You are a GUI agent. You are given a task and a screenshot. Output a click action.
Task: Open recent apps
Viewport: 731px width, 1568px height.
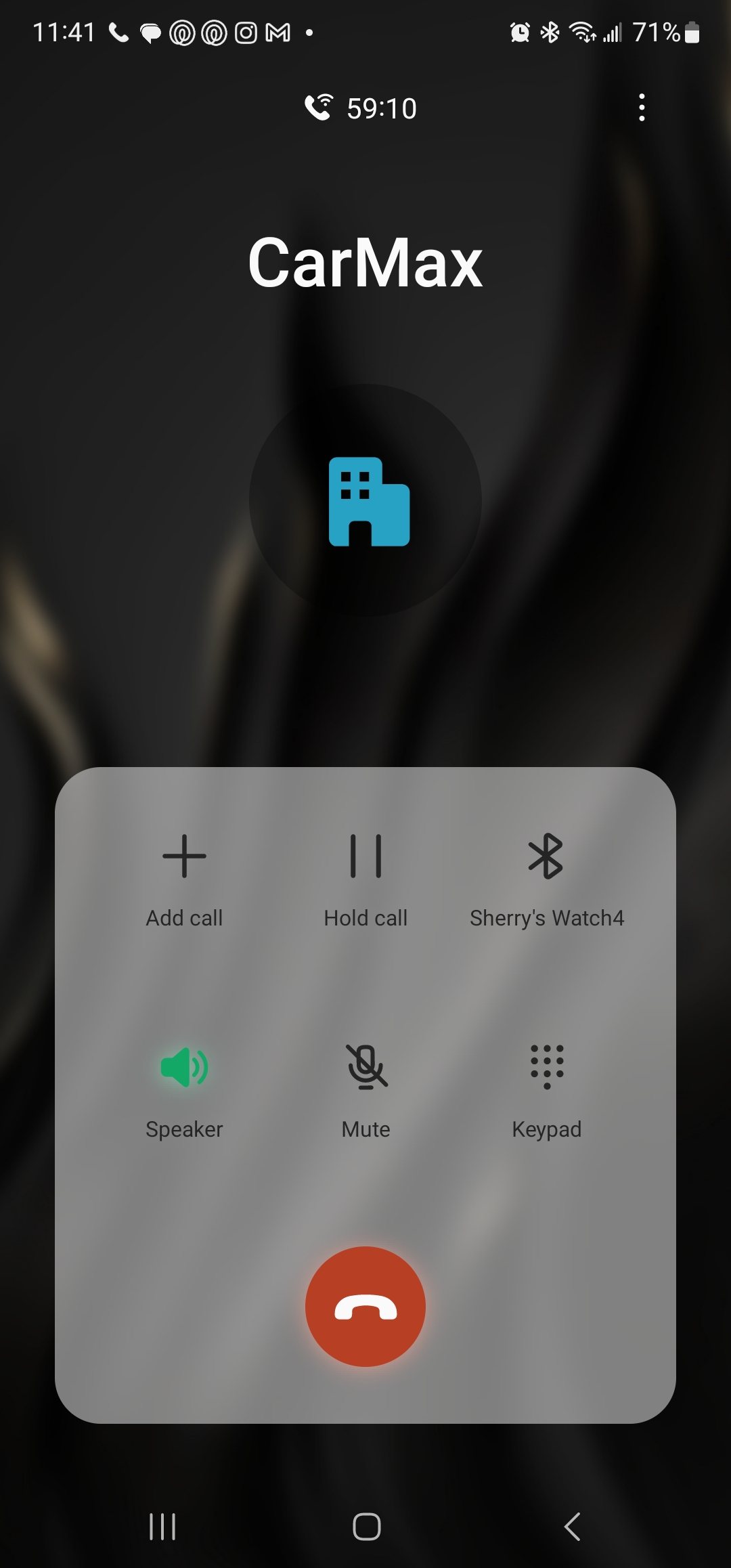click(162, 1526)
